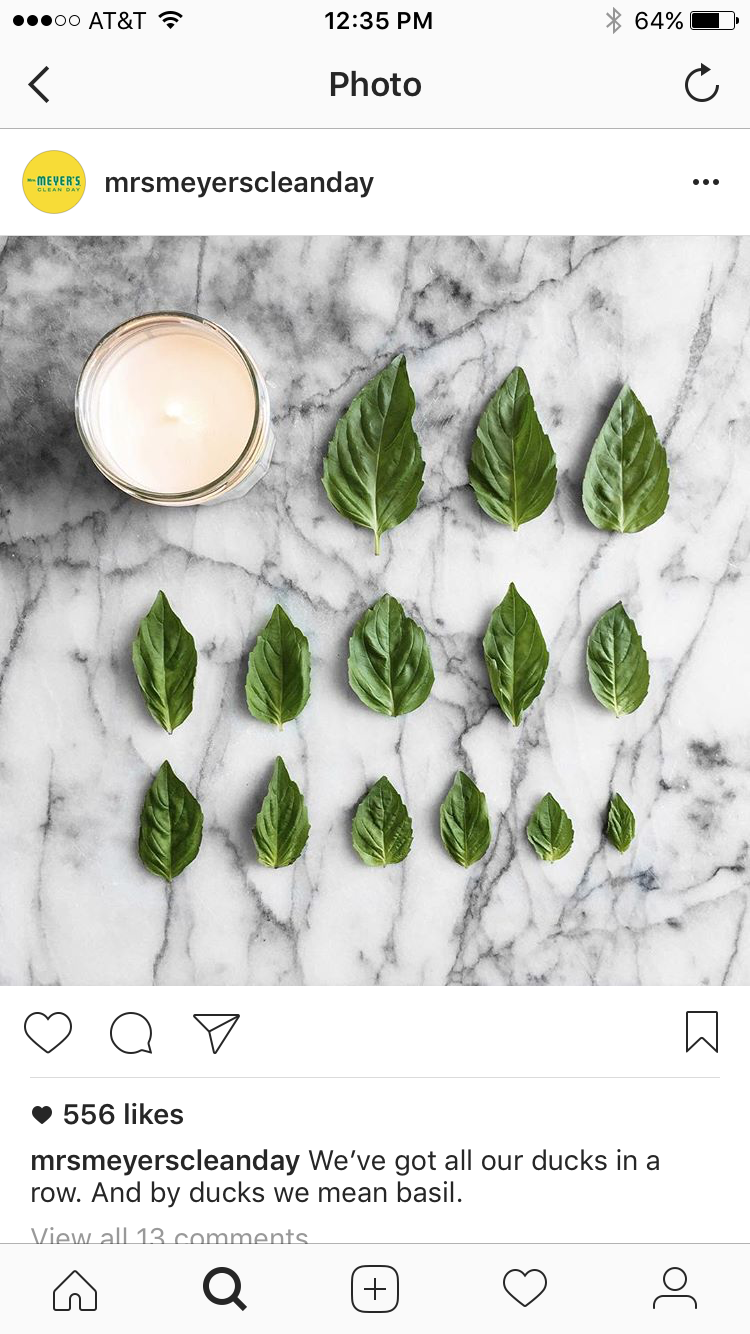View all 13 comments
This screenshot has width=750, height=1334.
click(170, 1236)
